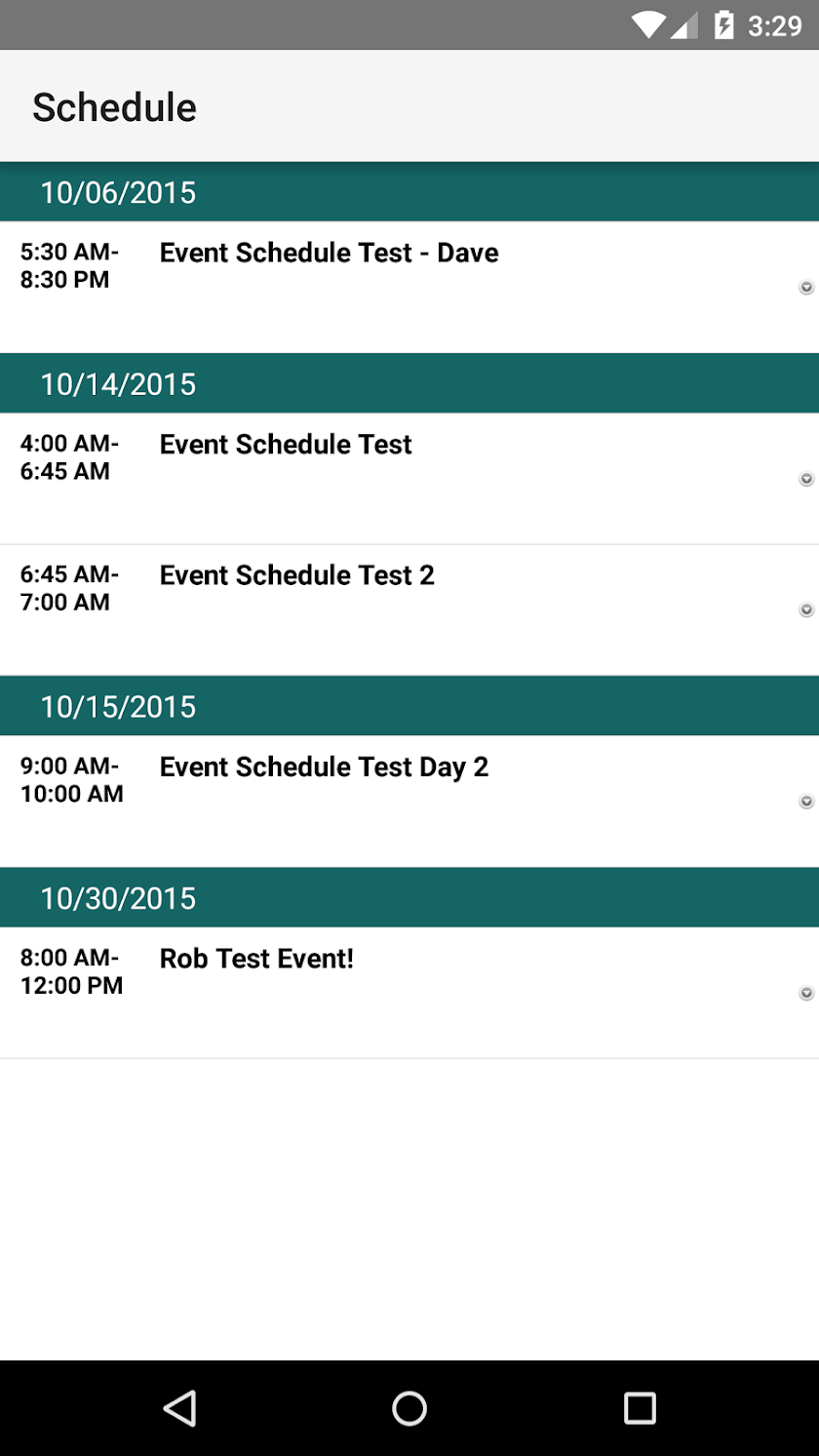819x1456 pixels.
Task: Open Event Schedule Test 2
Action: [296, 575]
